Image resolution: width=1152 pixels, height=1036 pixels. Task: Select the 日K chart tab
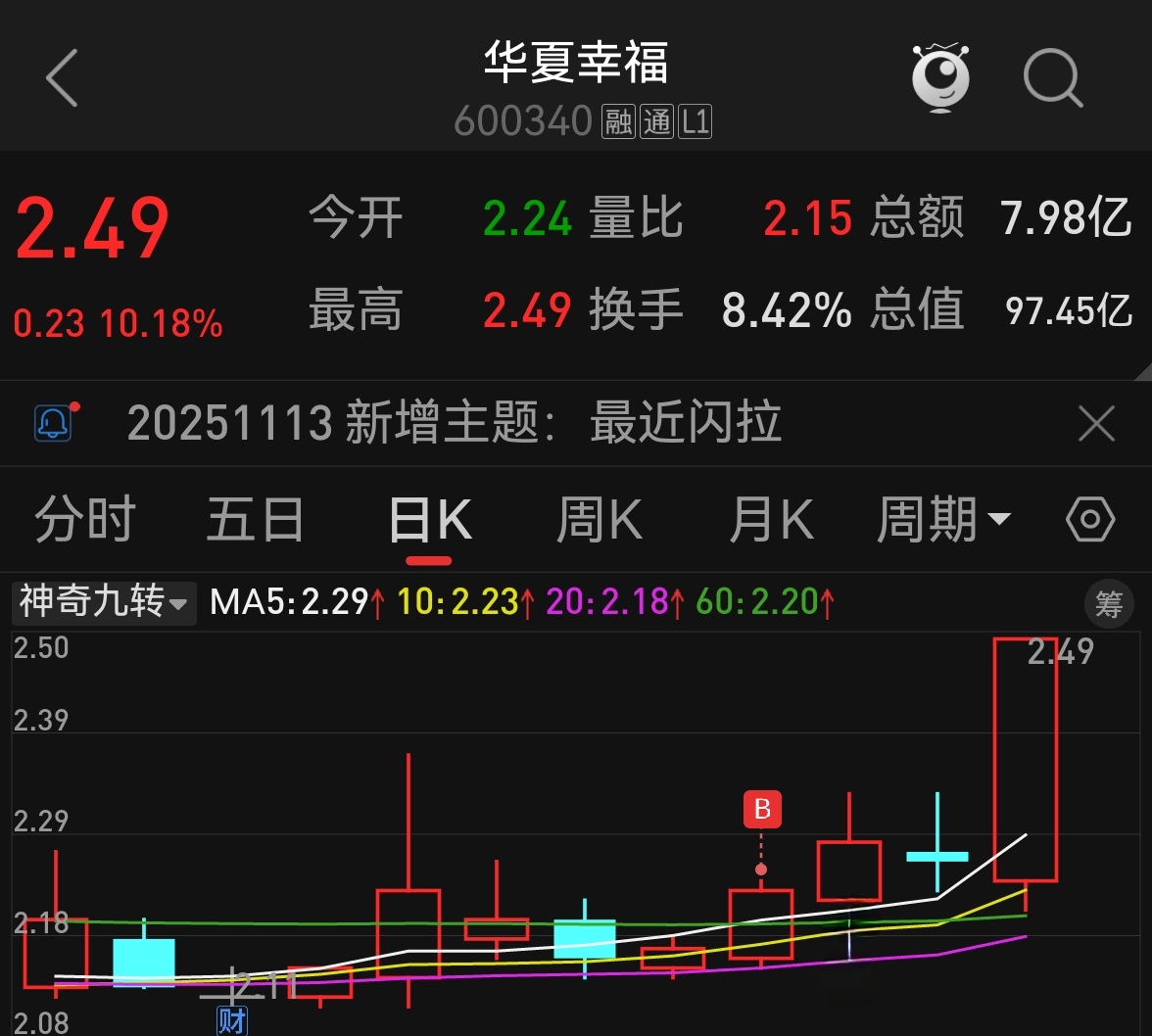coord(429,519)
